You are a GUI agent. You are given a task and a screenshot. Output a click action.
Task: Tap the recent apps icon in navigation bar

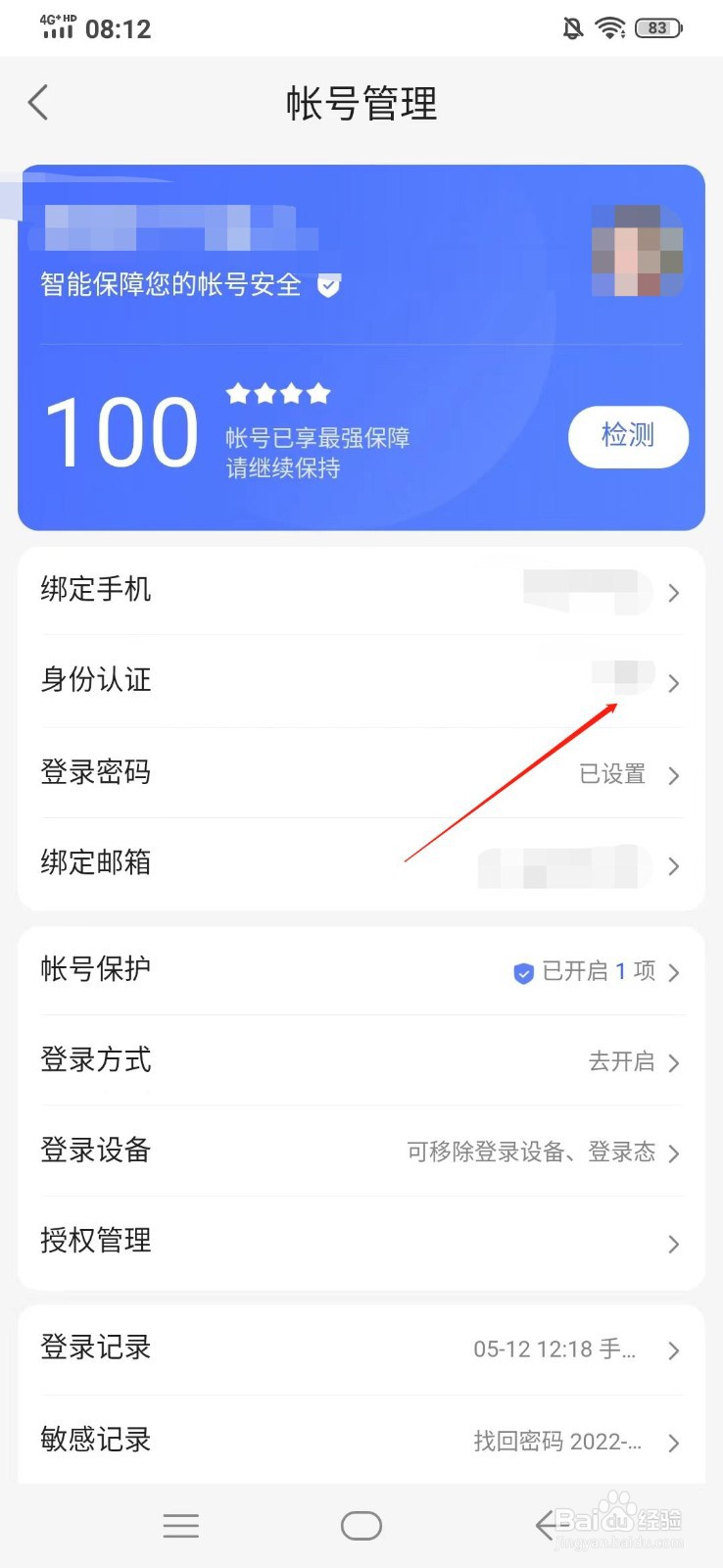pyautogui.click(x=180, y=1525)
